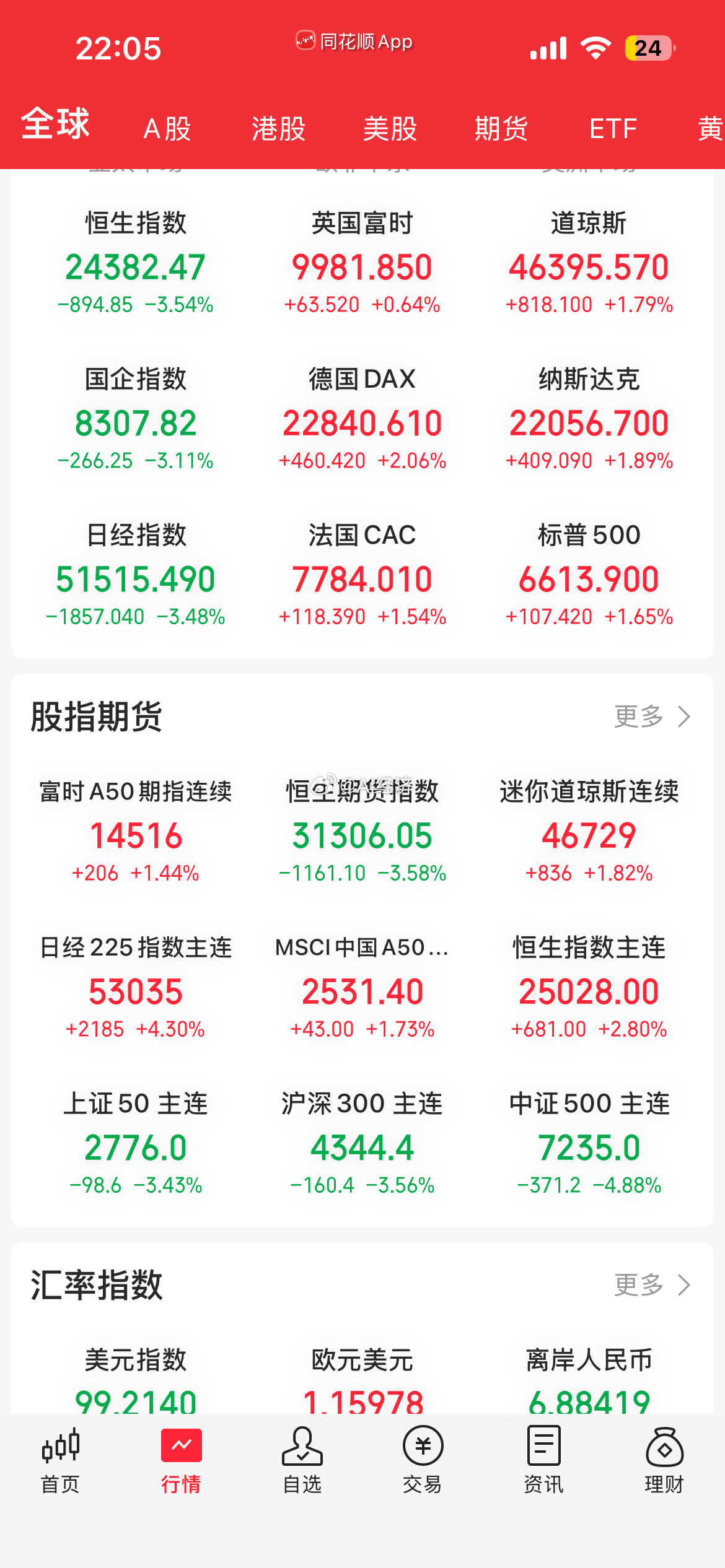Switch to the 期货 tab
Image resolution: width=725 pixels, height=1568 pixels.
pos(502,128)
